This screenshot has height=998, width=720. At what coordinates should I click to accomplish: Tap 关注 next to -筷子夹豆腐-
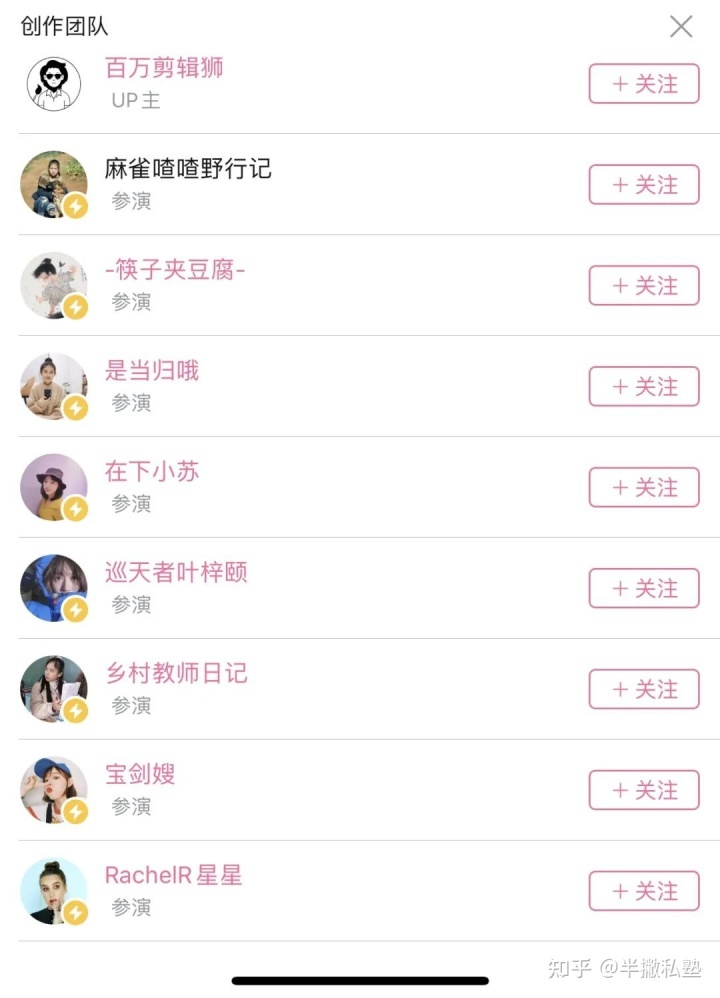(x=643, y=286)
